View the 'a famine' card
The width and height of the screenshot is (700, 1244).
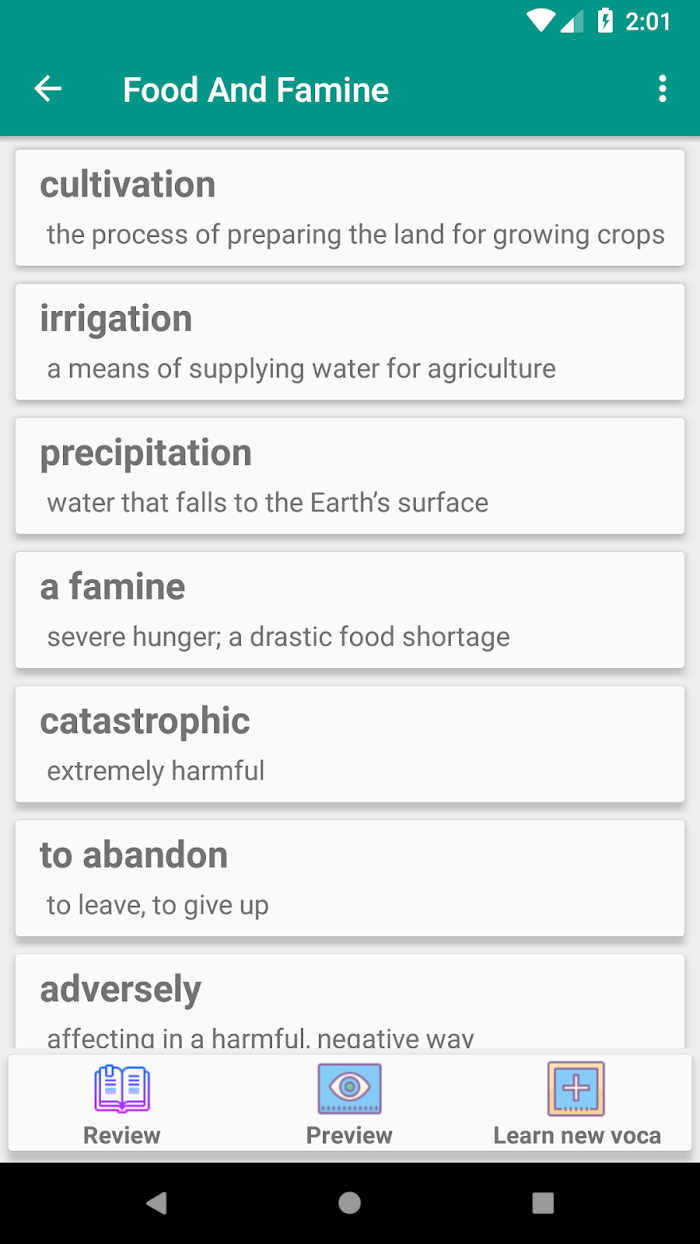pyautogui.click(x=350, y=610)
